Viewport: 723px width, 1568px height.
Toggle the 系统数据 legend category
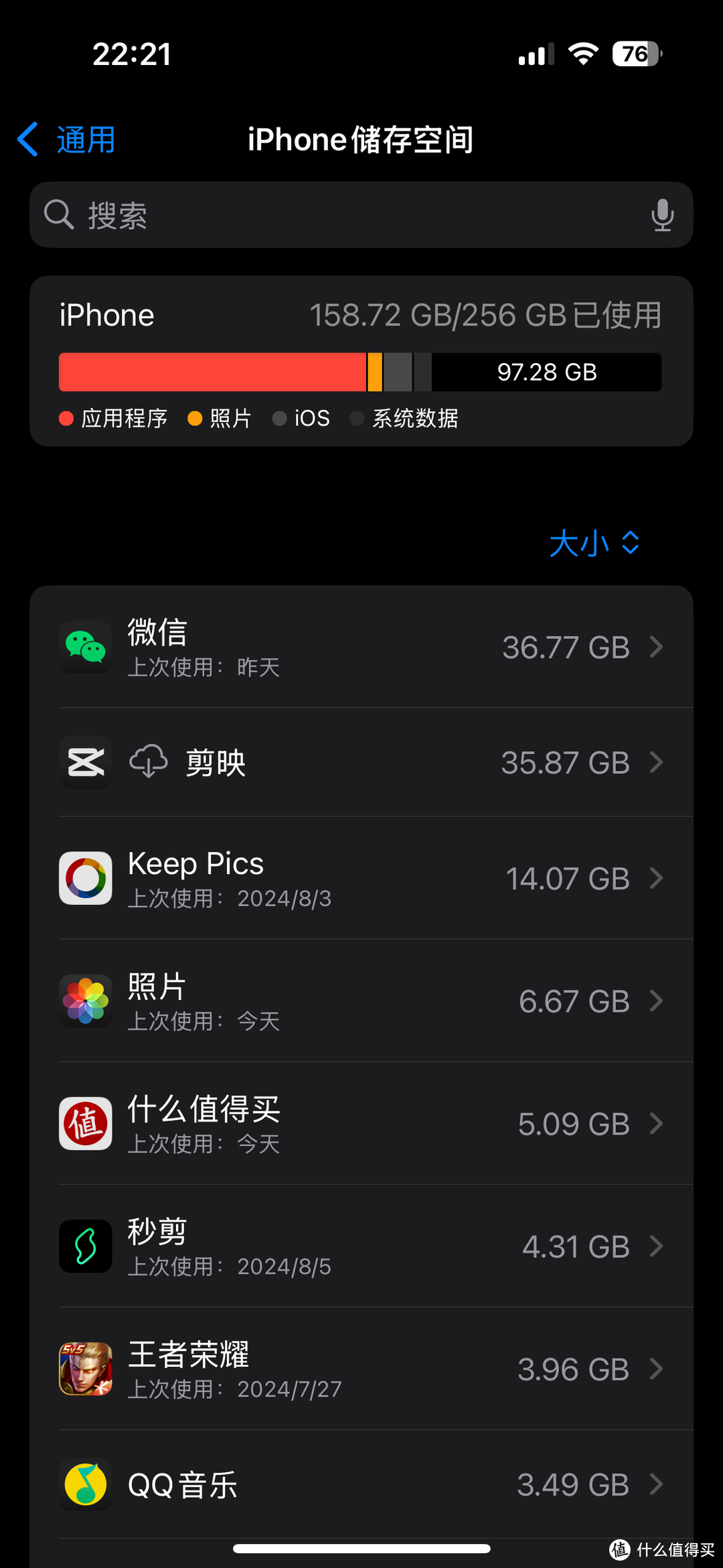pos(405,417)
